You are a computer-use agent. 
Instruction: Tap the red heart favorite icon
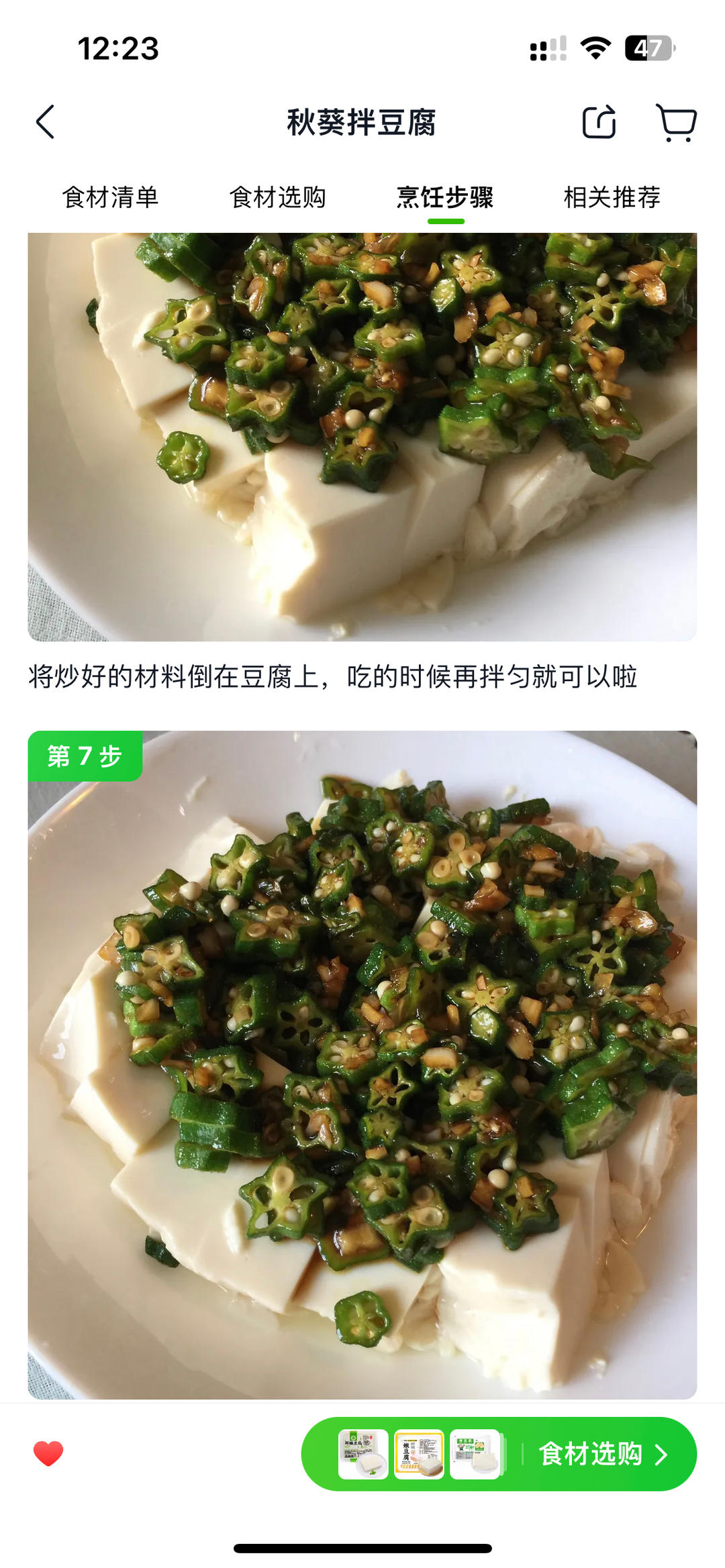48,1453
